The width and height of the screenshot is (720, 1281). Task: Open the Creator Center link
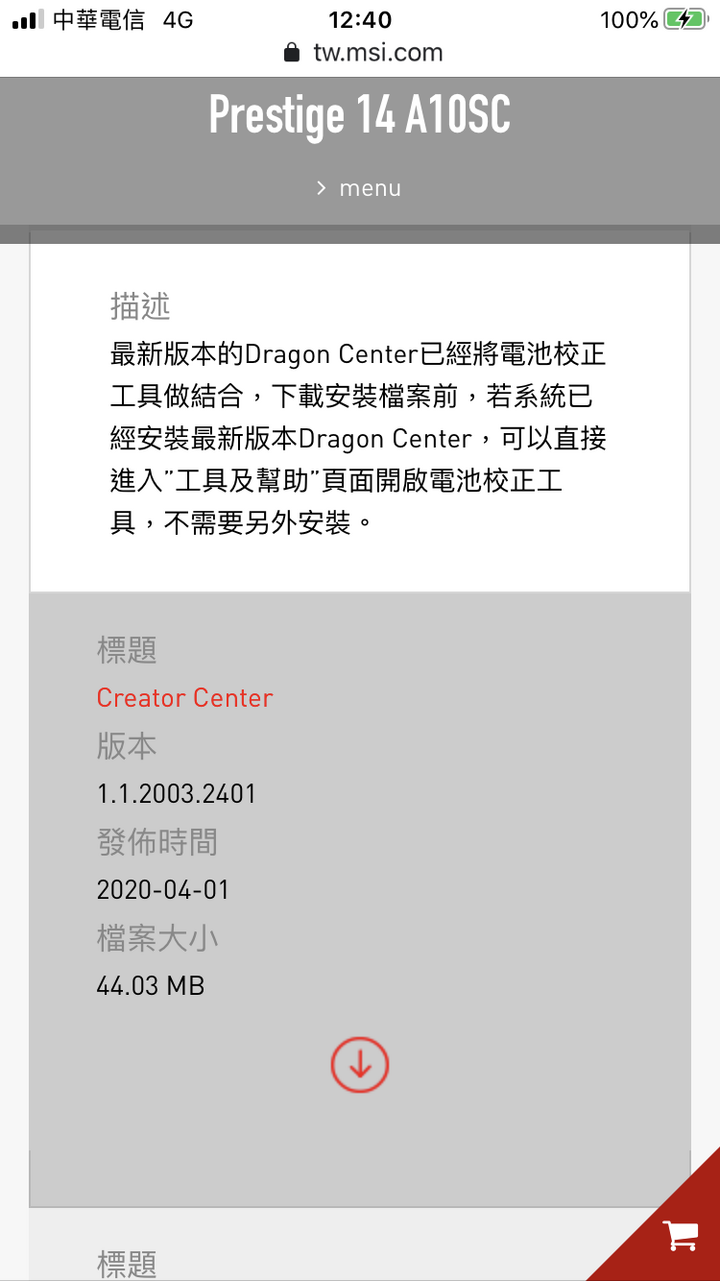point(184,698)
